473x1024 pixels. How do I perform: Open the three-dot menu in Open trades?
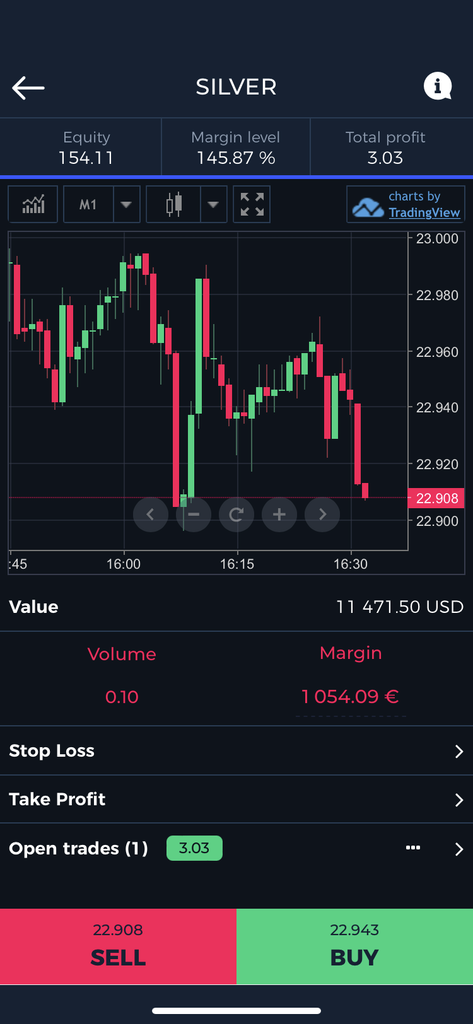click(413, 848)
